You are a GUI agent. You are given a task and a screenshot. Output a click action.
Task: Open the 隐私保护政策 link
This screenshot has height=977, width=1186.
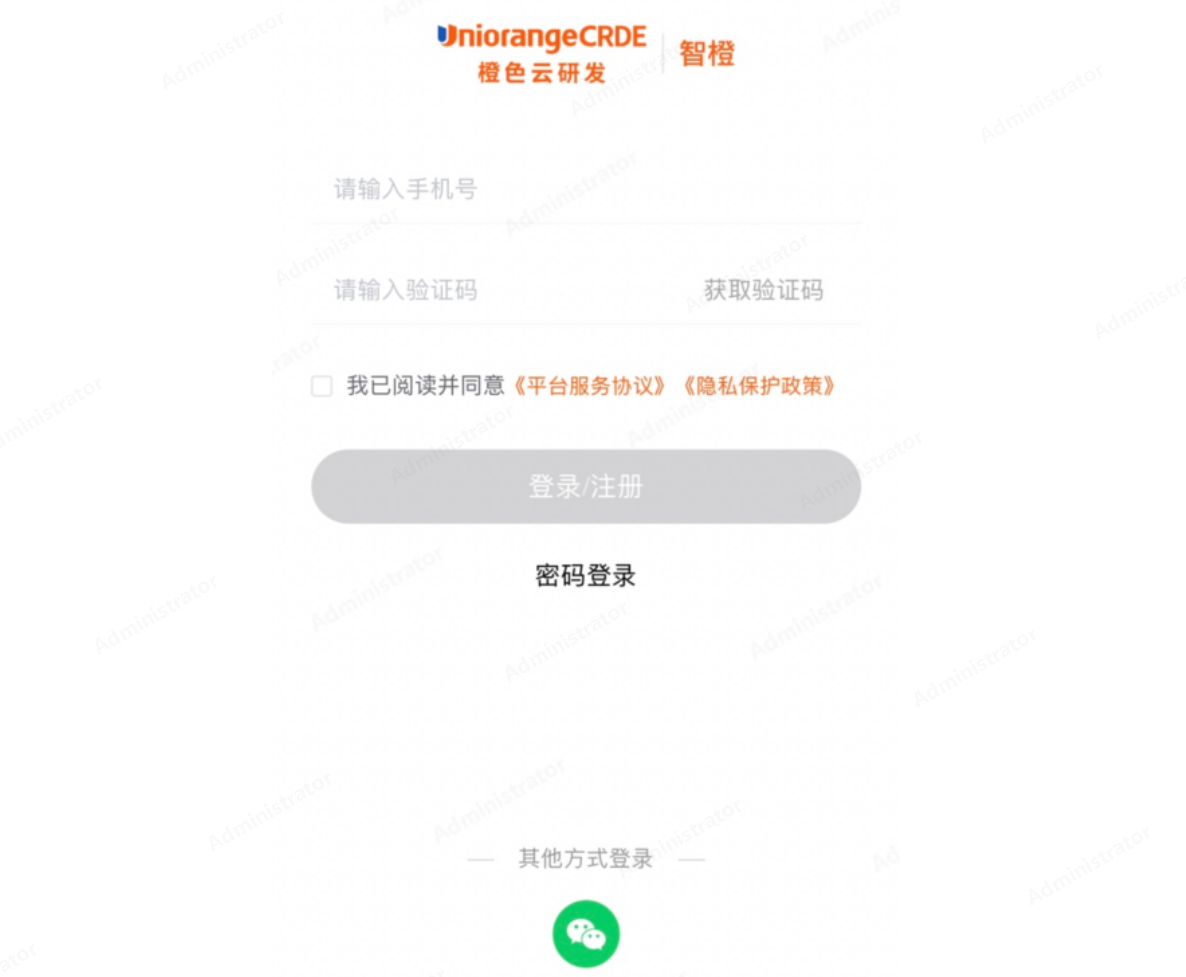coord(758,386)
